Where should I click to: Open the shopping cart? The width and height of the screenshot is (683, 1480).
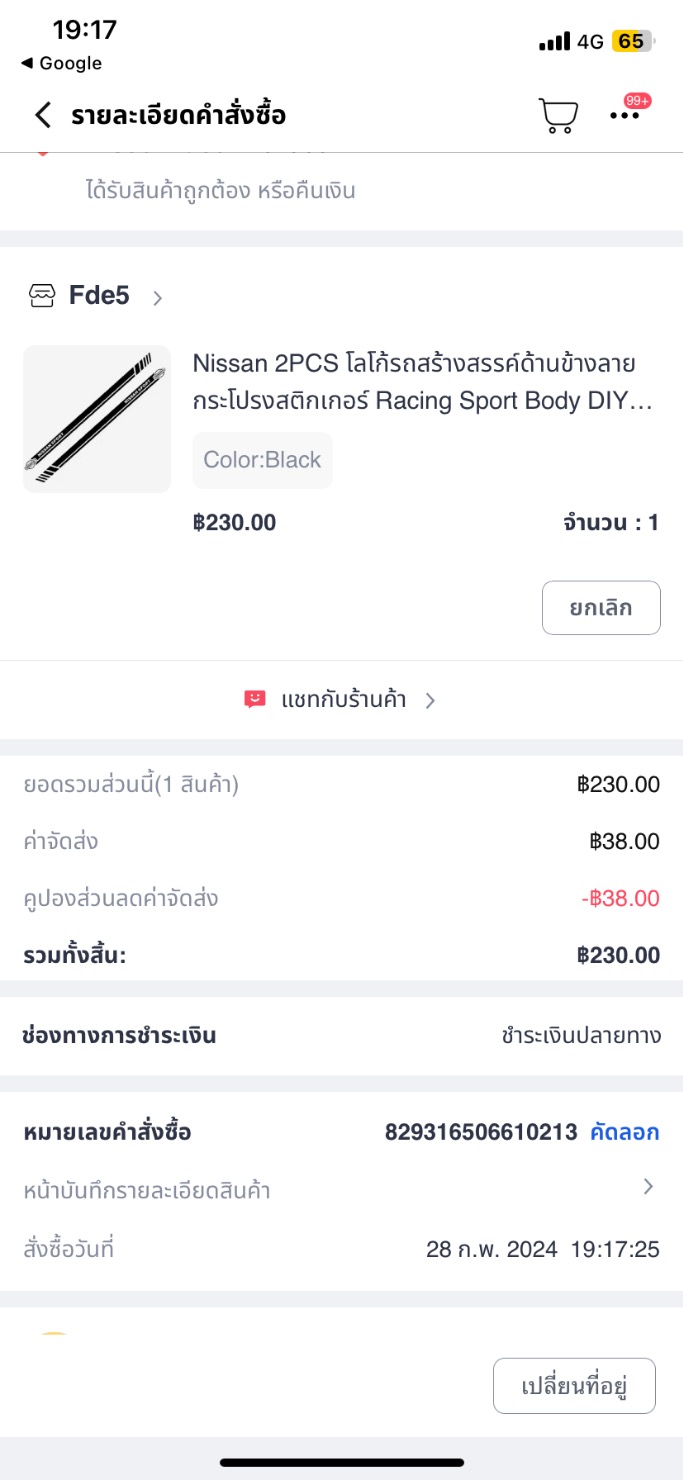pyautogui.click(x=558, y=115)
